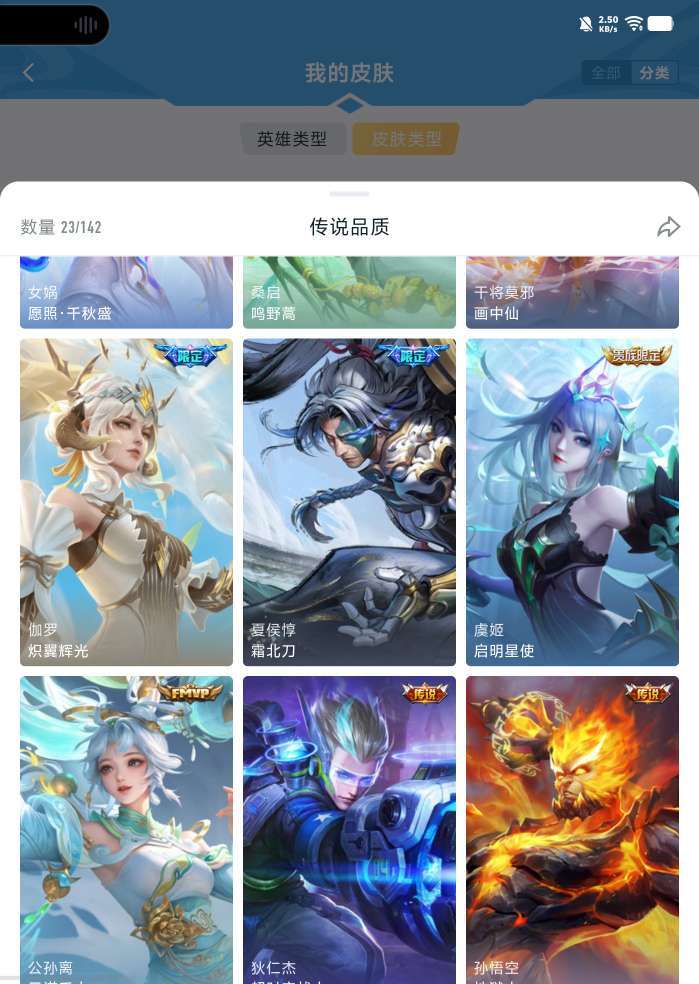Go back from 我的皮肤 page

point(28,72)
